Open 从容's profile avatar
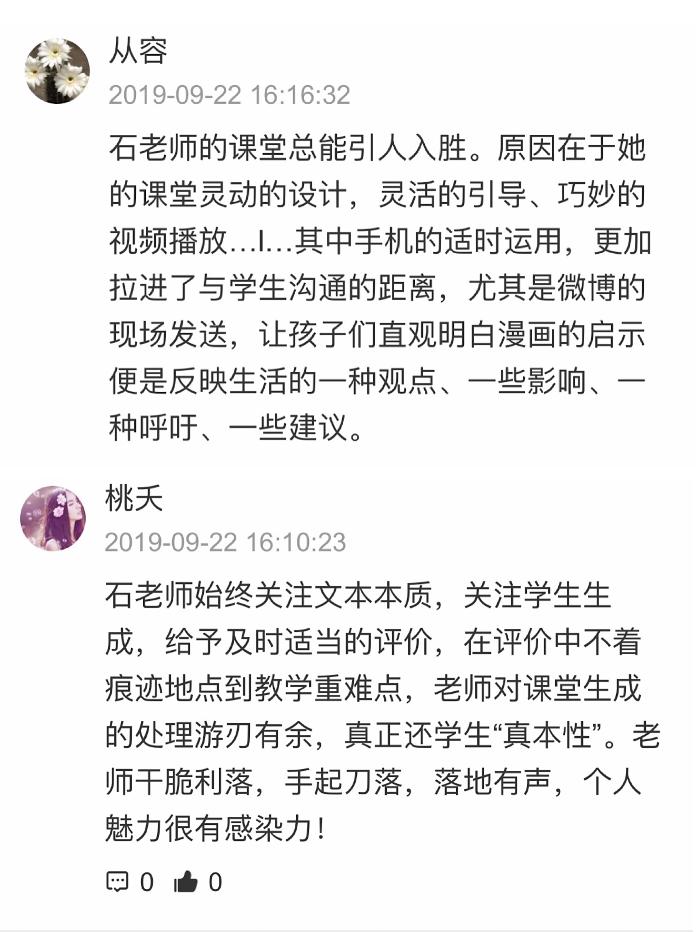The height and width of the screenshot is (932, 700). point(57,70)
